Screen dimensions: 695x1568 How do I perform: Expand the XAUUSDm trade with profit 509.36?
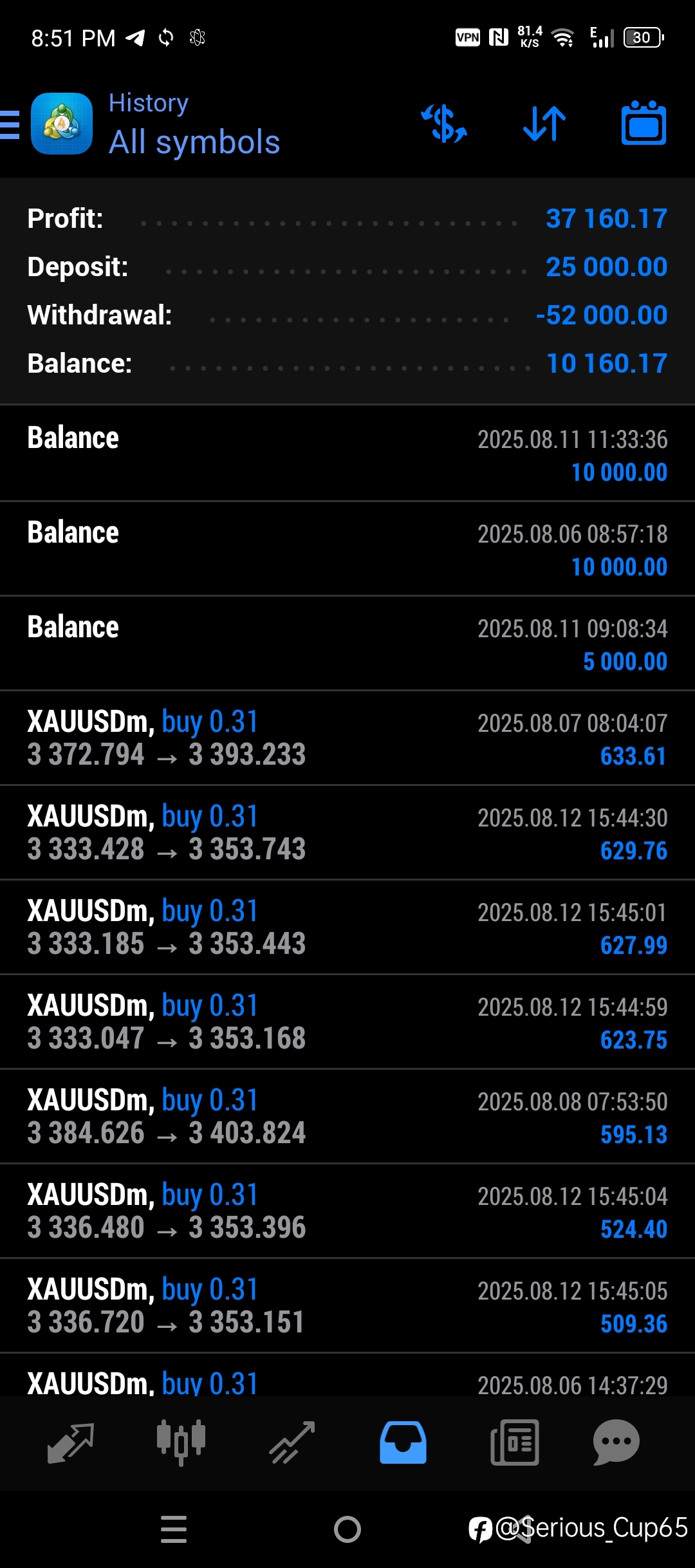coord(347,1305)
